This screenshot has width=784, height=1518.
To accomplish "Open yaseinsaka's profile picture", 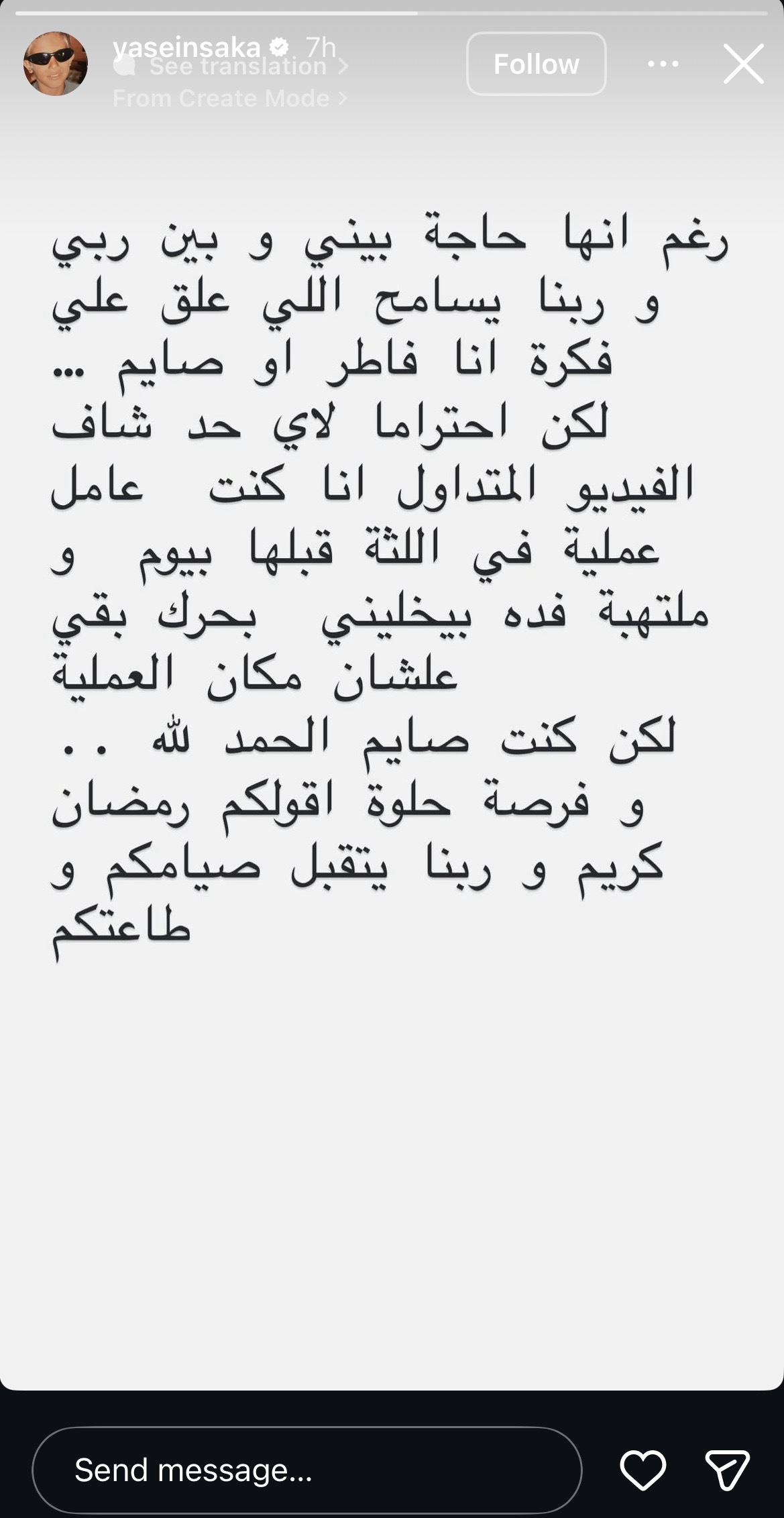I will click(56, 64).
